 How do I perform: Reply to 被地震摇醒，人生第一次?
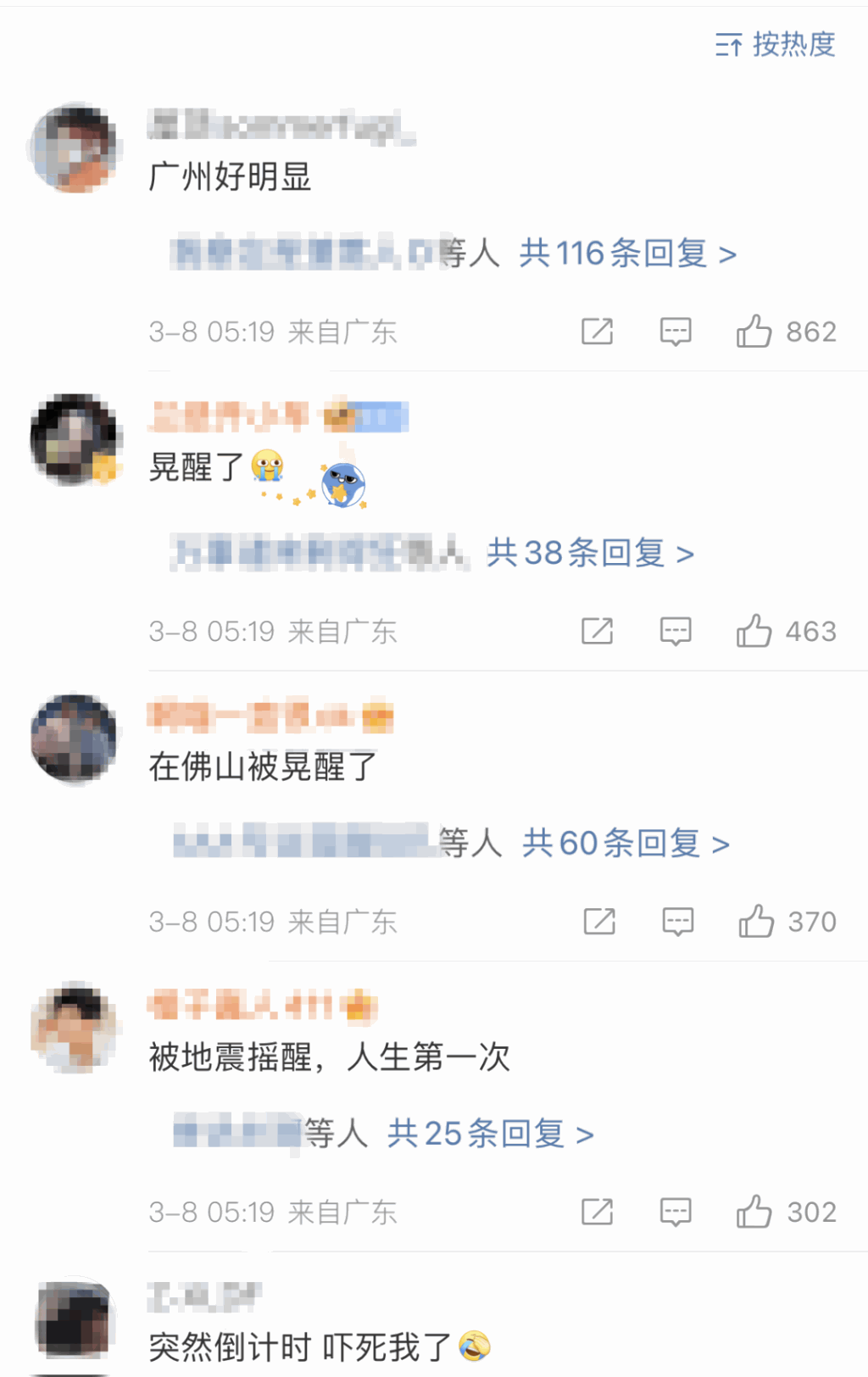pyautogui.click(x=676, y=1213)
